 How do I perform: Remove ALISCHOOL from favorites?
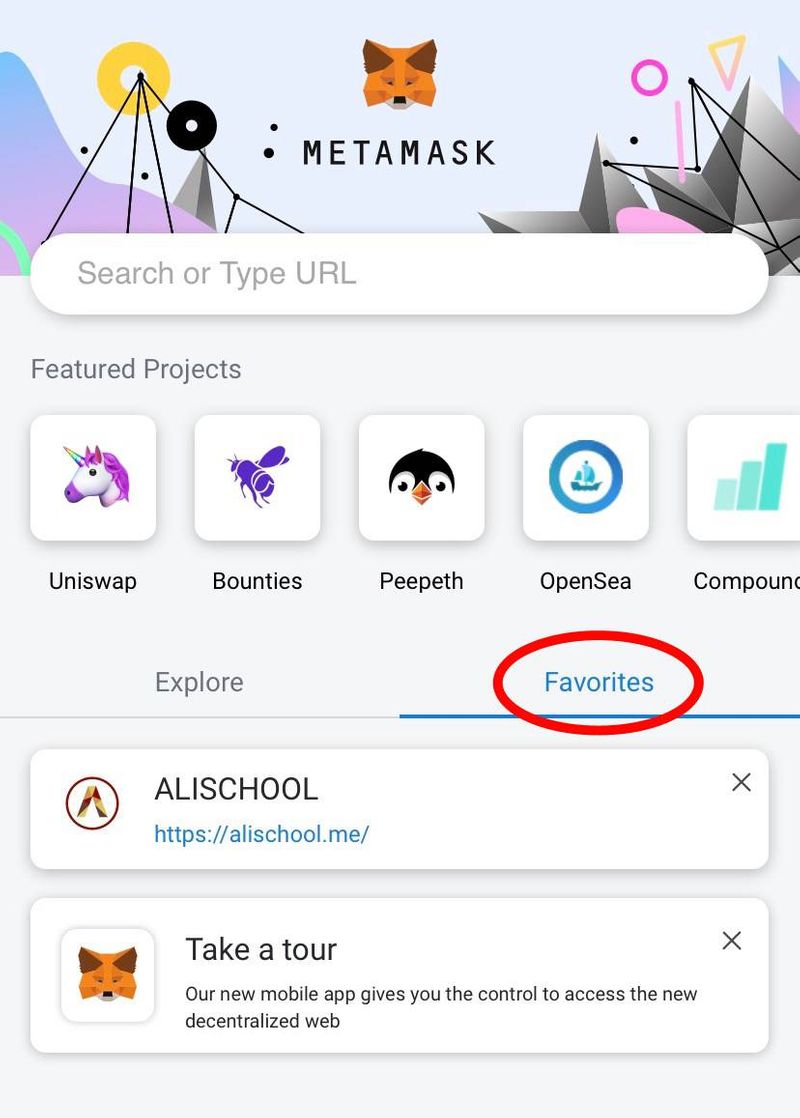pyautogui.click(x=741, y=782)
